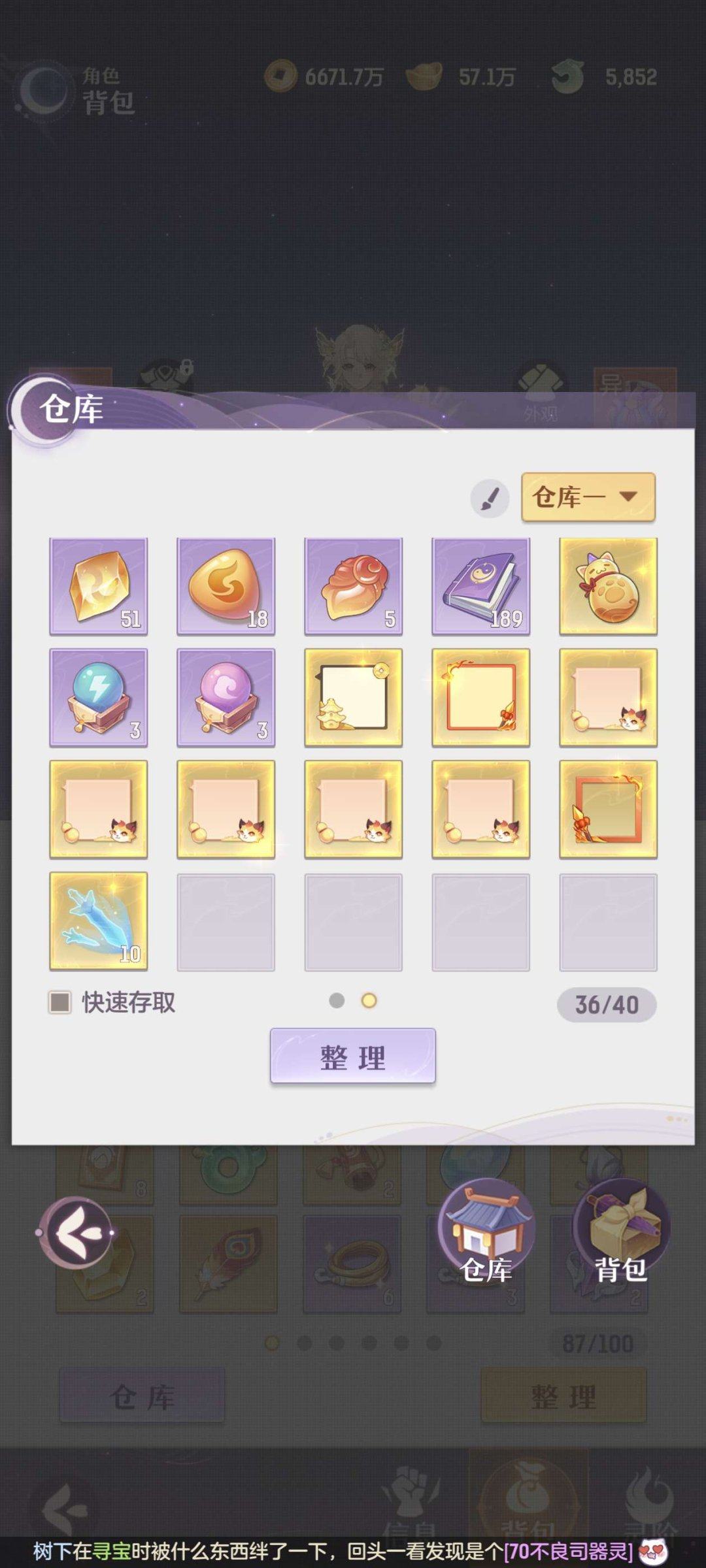Viewport: 706px width, 1568px height.
Task: Toggle the 快速存取 checkbox
Action: (60, 1002)
